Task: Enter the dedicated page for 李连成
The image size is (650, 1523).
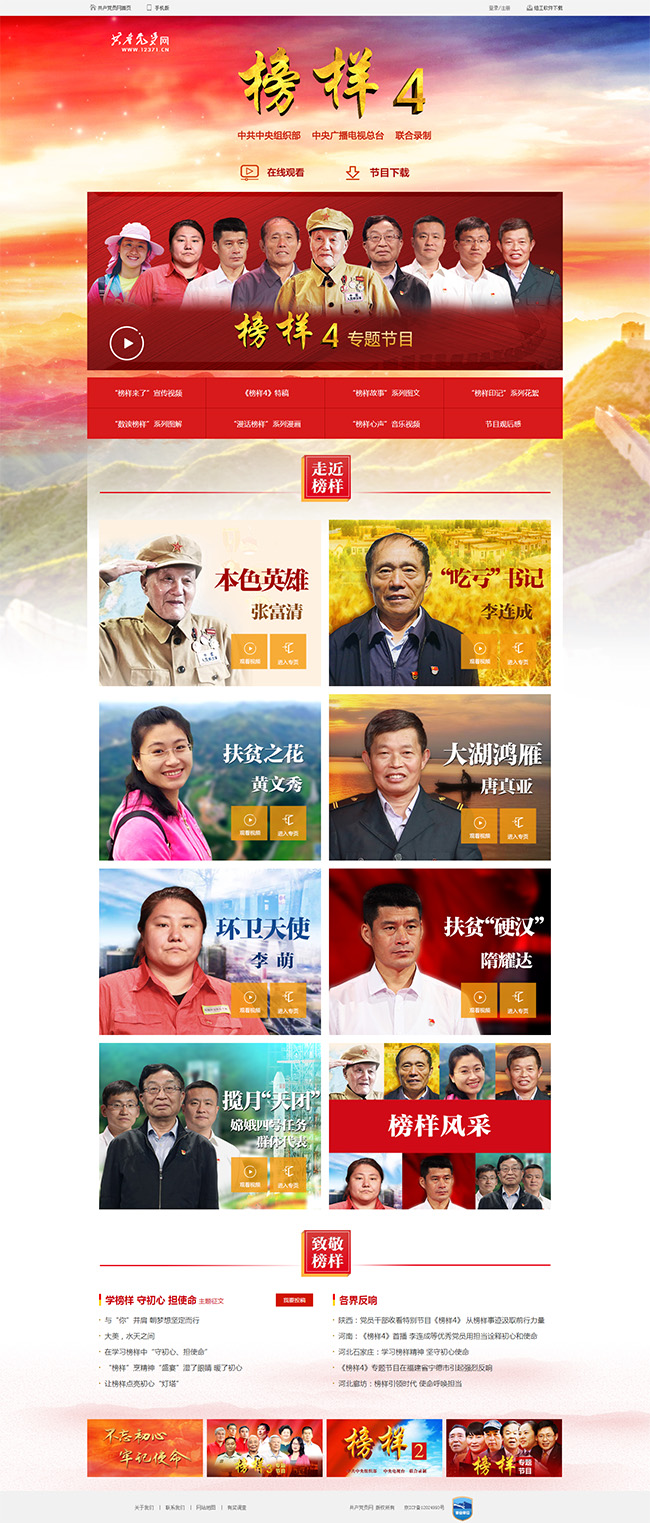Action: tap(517, 651)
